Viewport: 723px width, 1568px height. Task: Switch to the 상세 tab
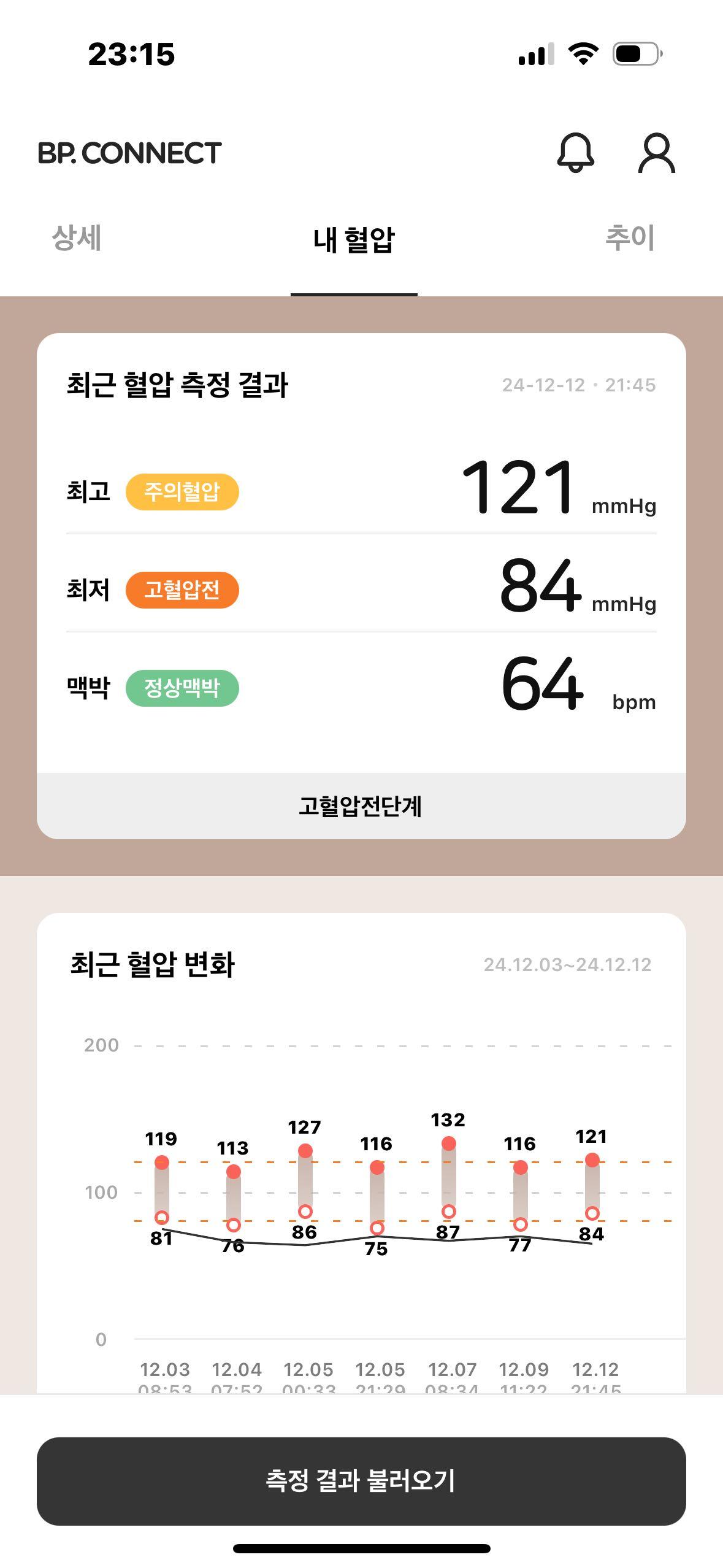pyautogui.click(x=77, y=238)
